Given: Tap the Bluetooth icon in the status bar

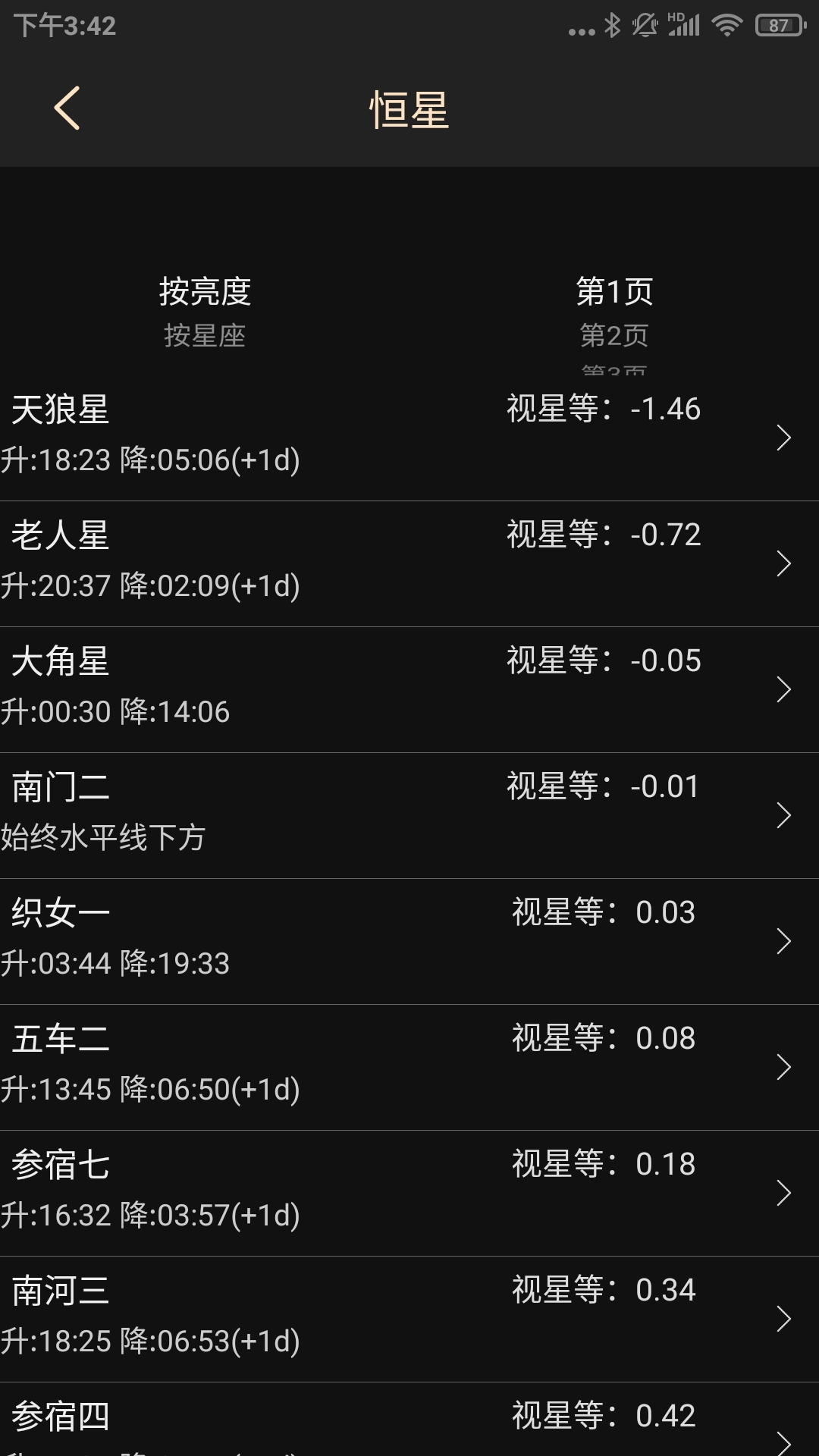Looking at the screenshot, I should [x=610, y=25].
